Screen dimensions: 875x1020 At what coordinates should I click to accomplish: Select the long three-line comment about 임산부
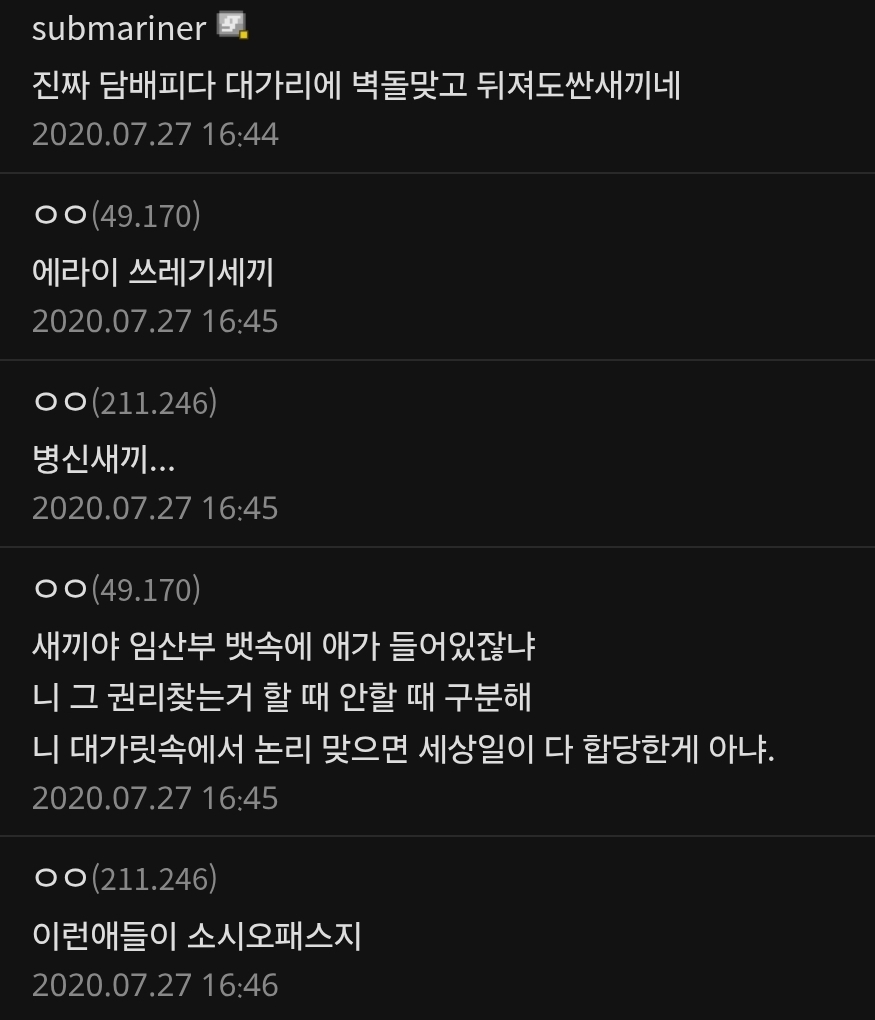[x=403, y=697]
